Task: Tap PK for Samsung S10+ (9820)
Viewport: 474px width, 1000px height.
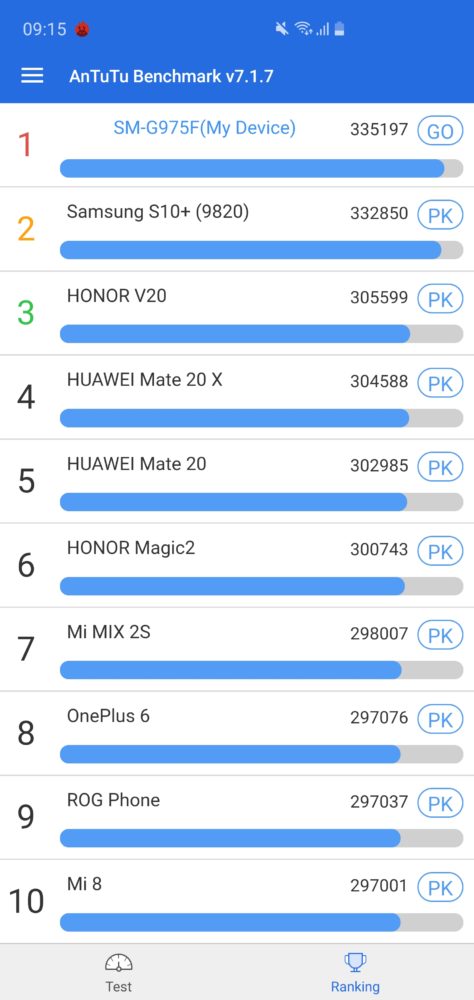Action: coord(440,216)
